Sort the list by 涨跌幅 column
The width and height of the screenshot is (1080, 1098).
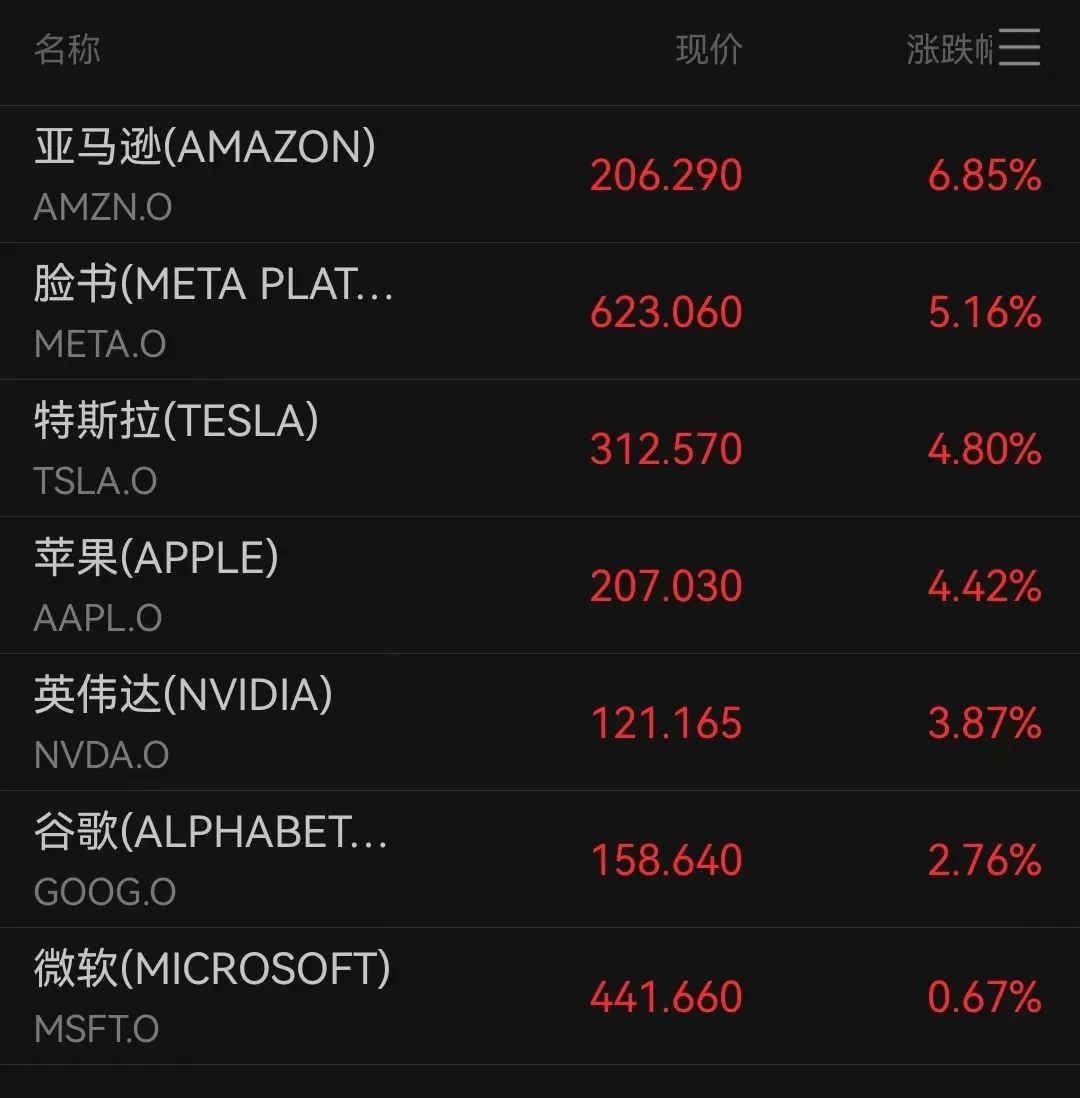click(948, 49)
